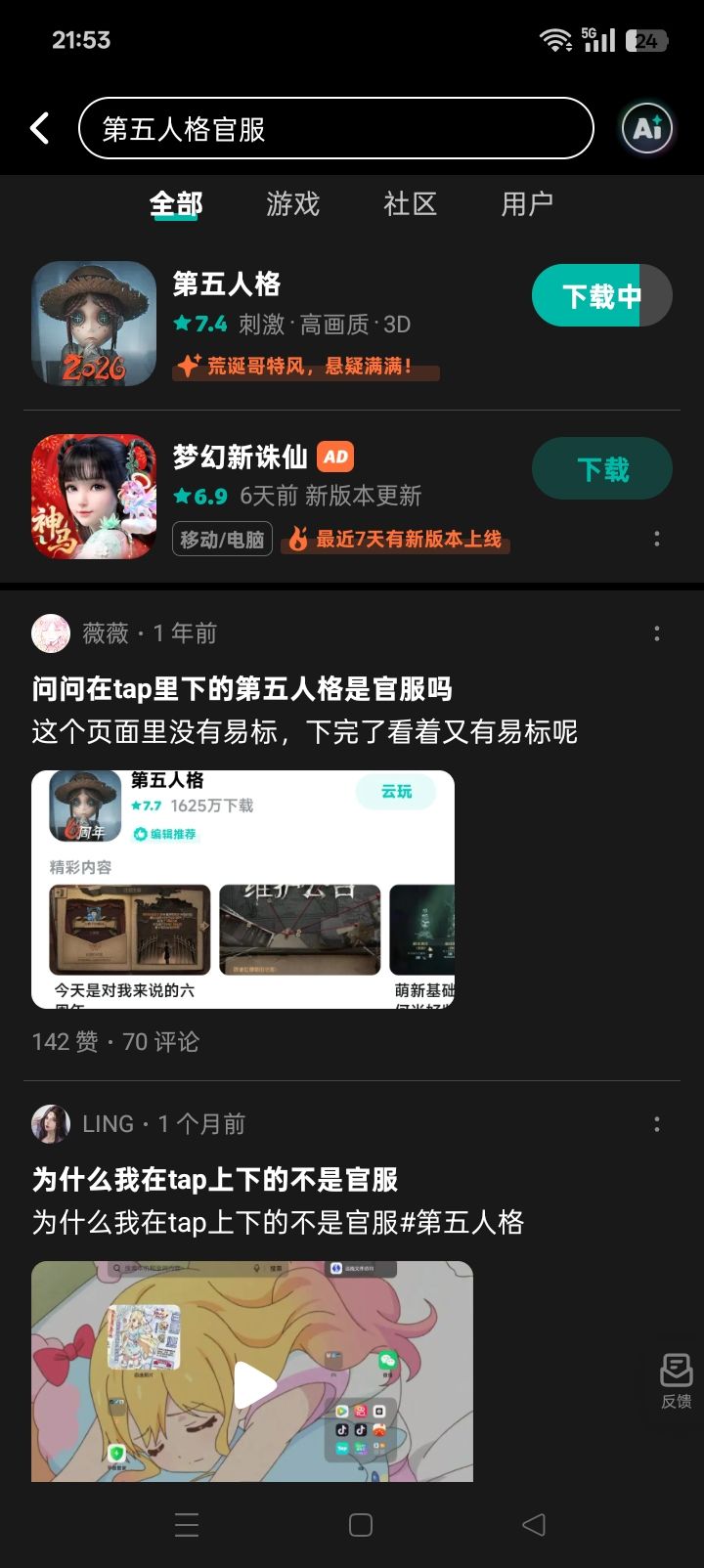Viewport: 704px width, 1568px height.
Task: Tap the system home button
Action: click(361, 1525)
